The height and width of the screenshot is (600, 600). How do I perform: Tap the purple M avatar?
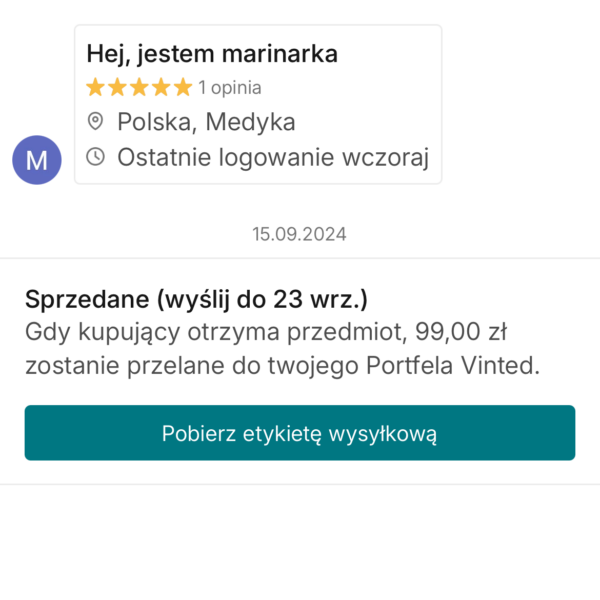coord(36,160)
